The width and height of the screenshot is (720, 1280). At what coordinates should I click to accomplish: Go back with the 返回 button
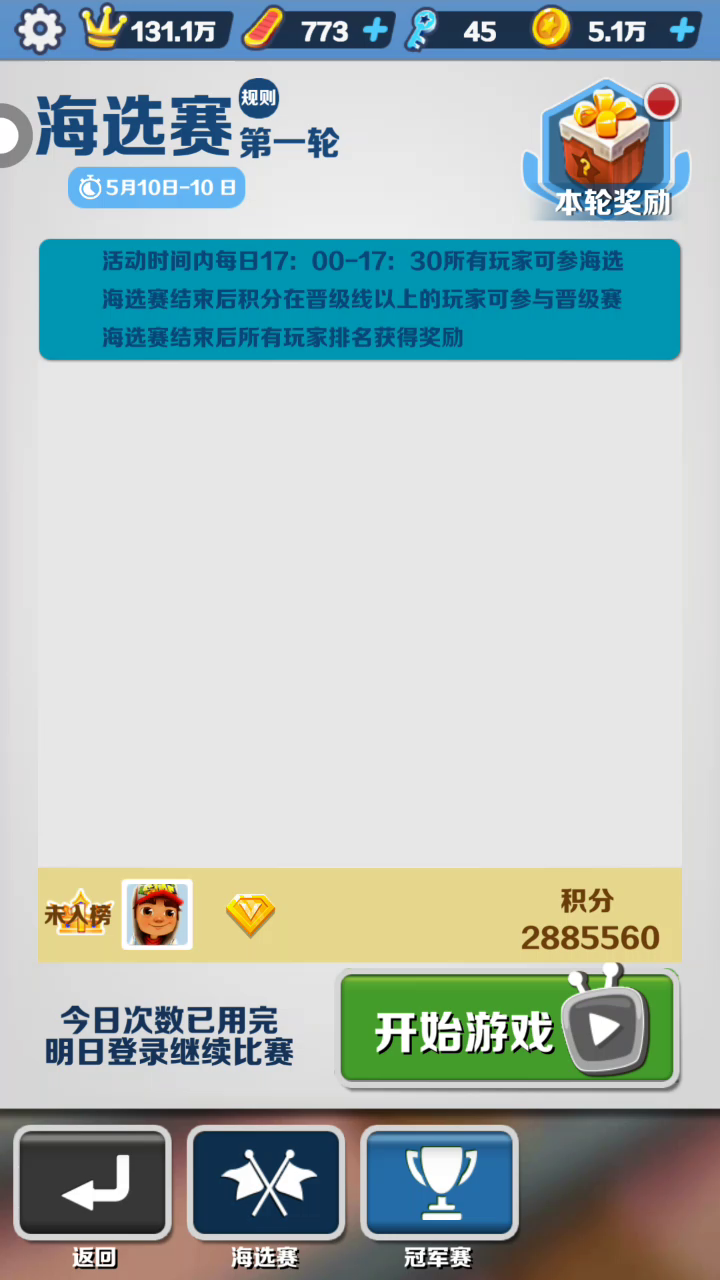pyautogui.click(x=93, y=1182)
